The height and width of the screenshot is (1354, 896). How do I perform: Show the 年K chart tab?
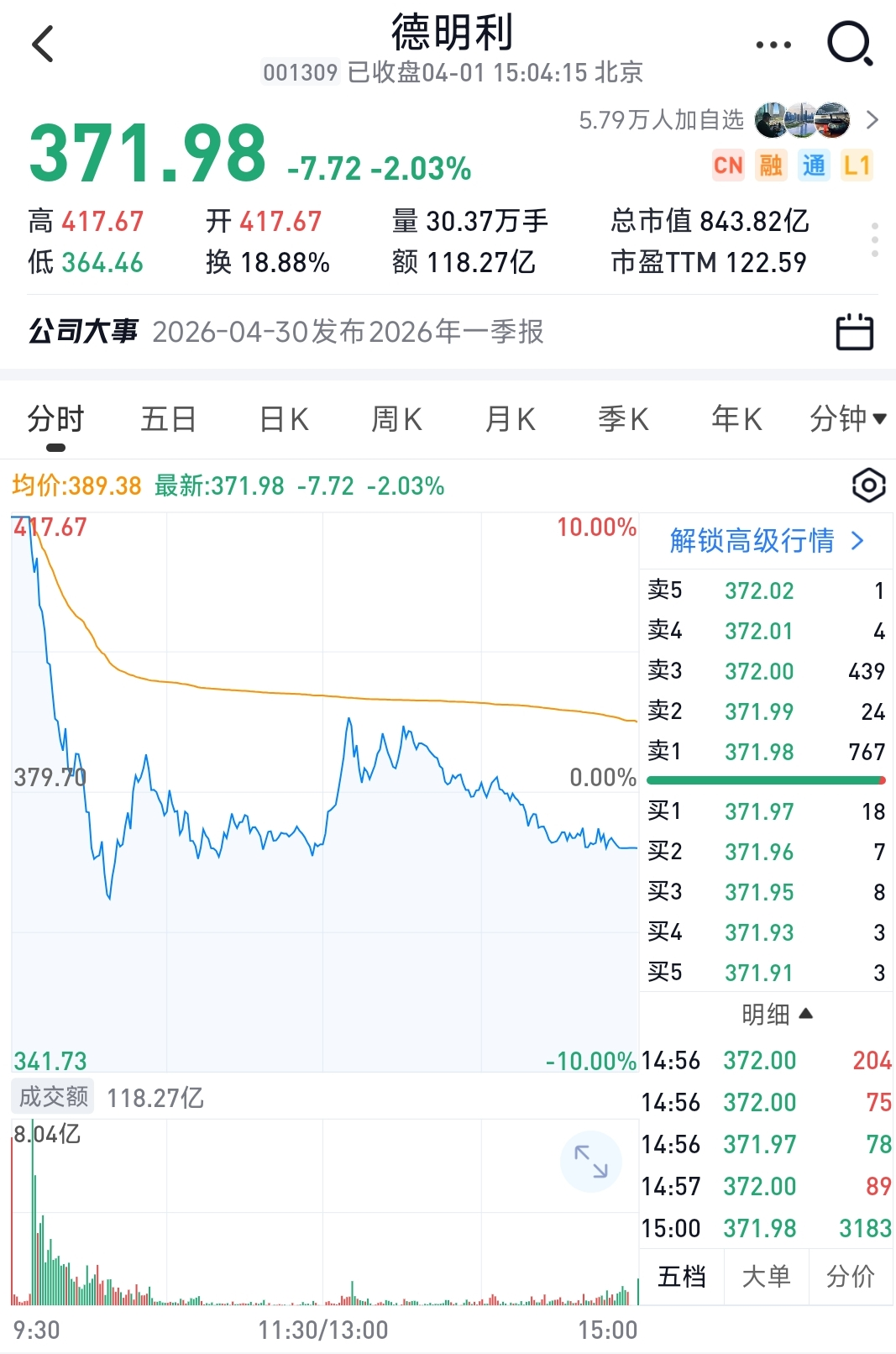tap(736, 418)
